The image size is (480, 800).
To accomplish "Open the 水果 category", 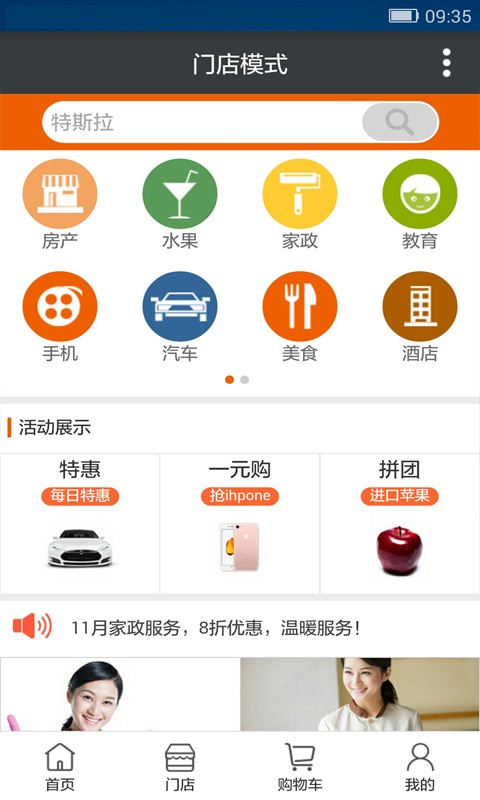I will pyautogui.click(x=180, y=205).
